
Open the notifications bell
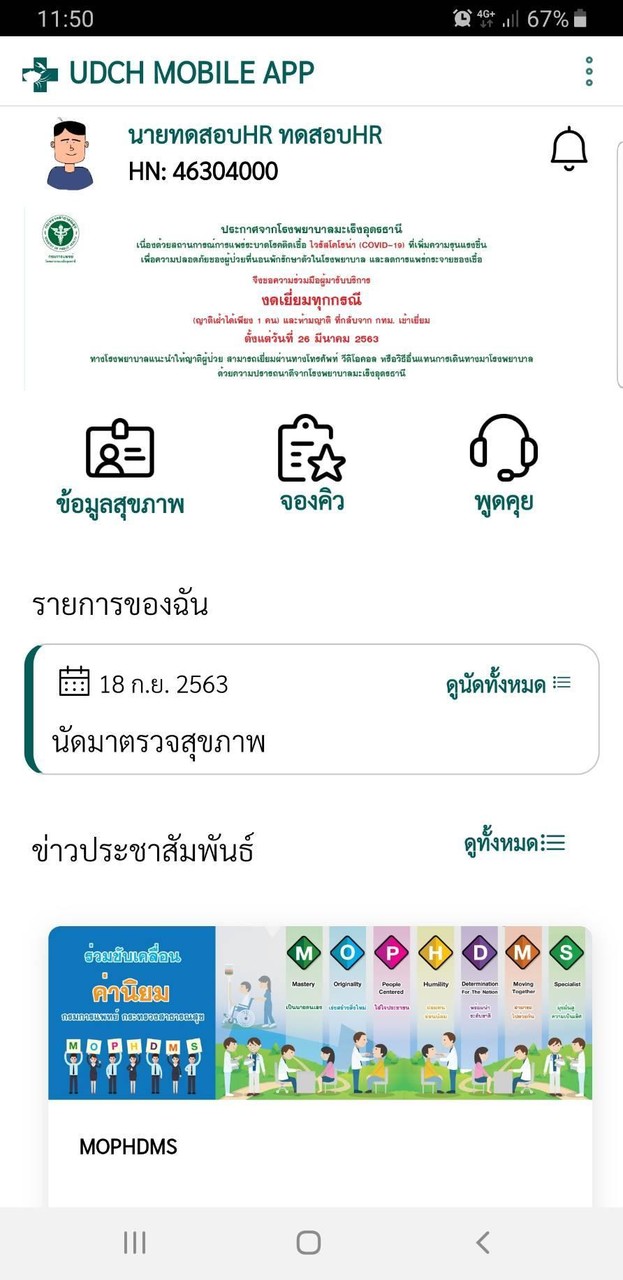point(569,149)
